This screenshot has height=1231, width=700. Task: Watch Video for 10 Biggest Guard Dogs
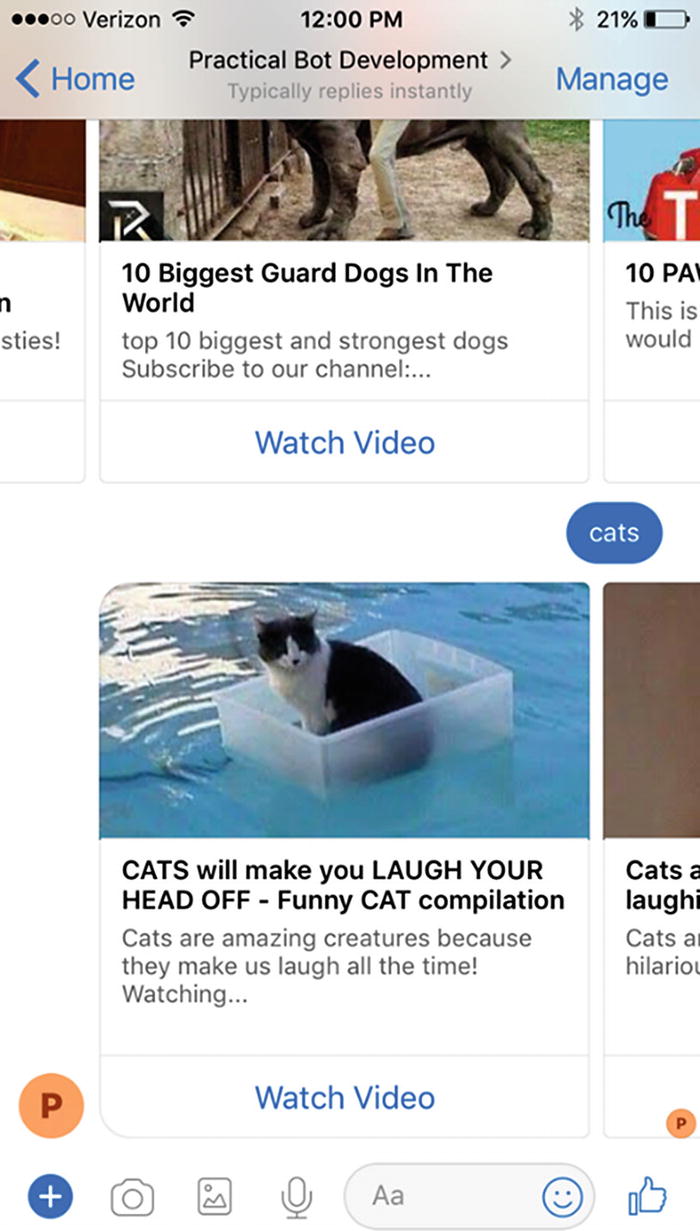click(x=344, y=442)
